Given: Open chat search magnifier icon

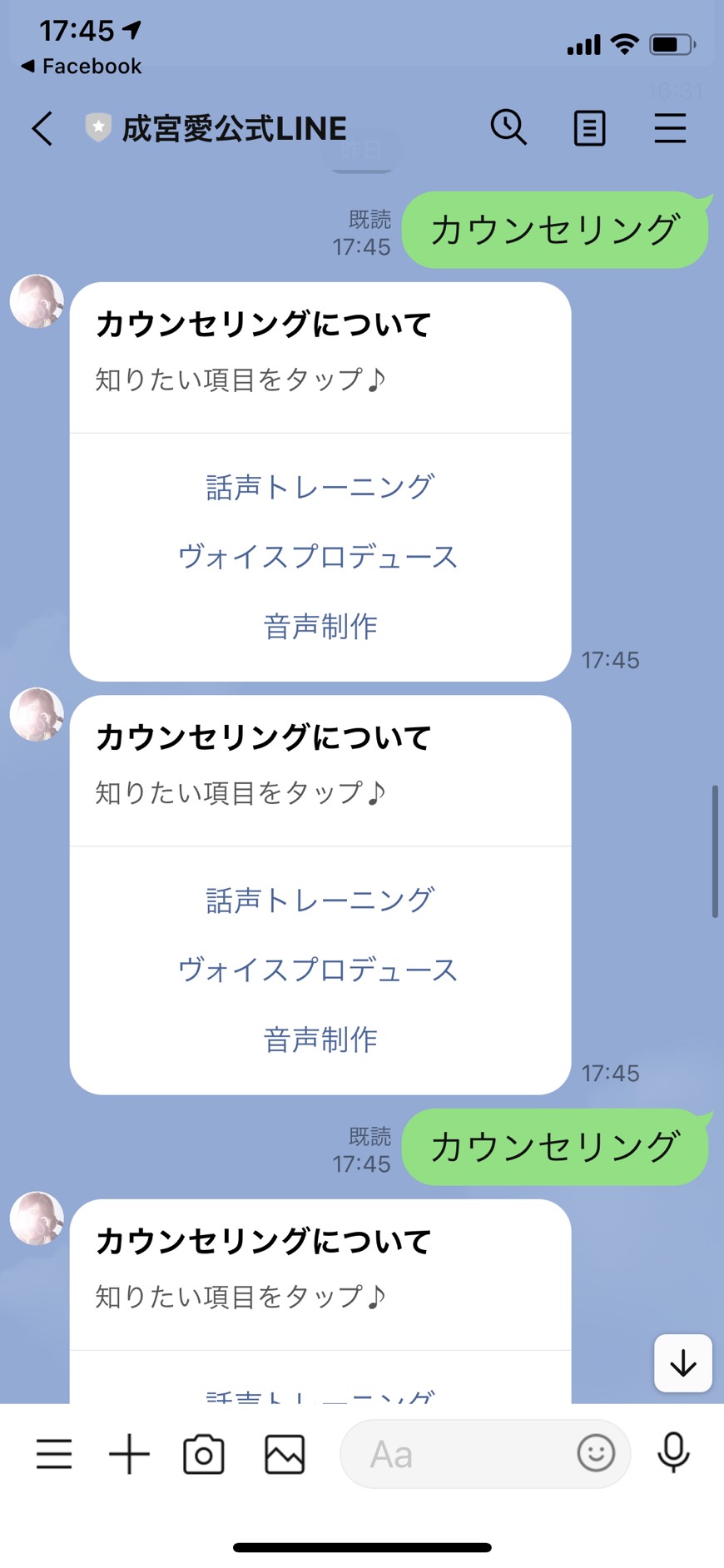Looking at the screenshot, I should click(x=508, y=128).
